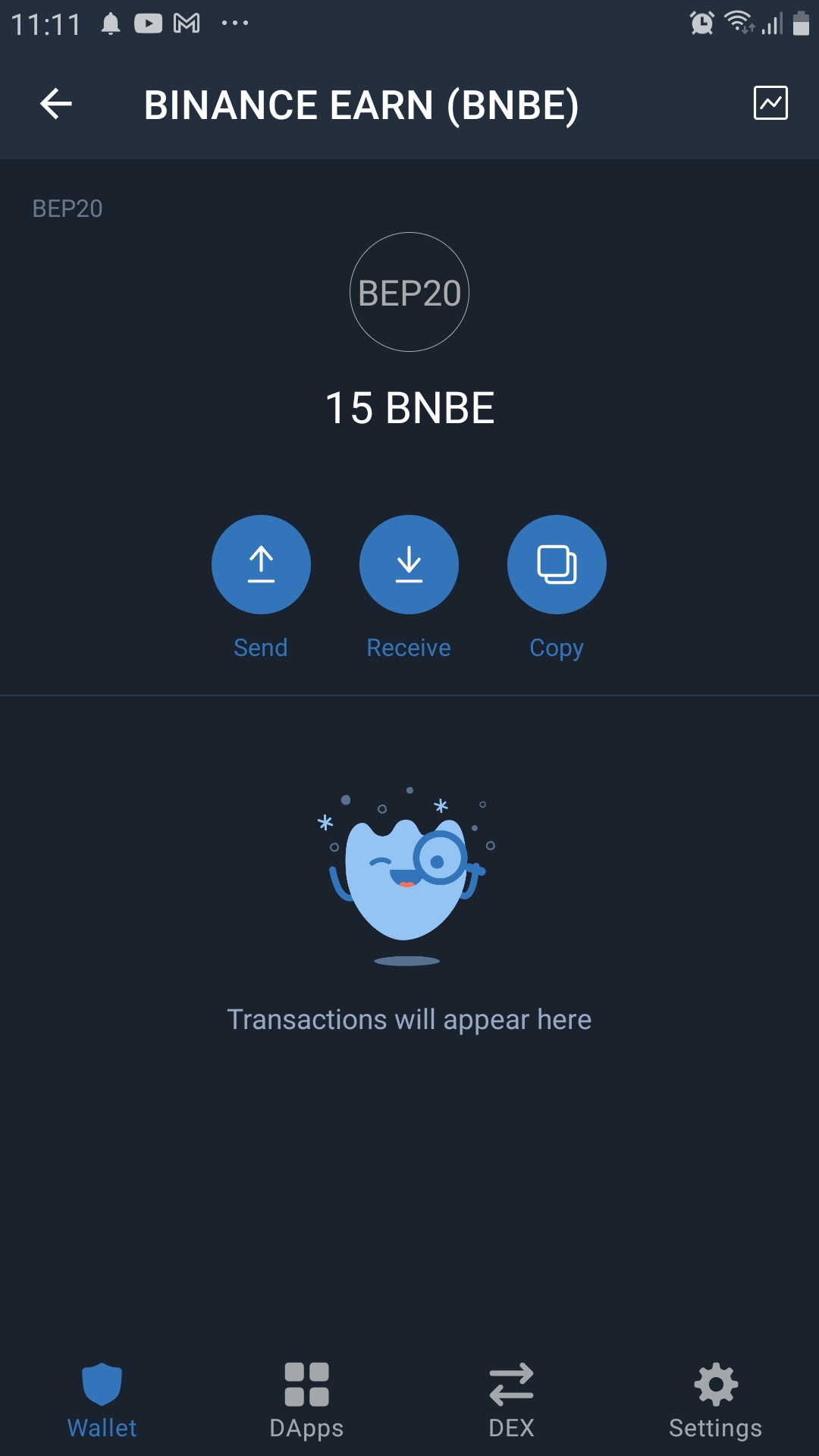The image size is (819, 1456).
Task: Copy the wallet address
Action: pos(557,565)
